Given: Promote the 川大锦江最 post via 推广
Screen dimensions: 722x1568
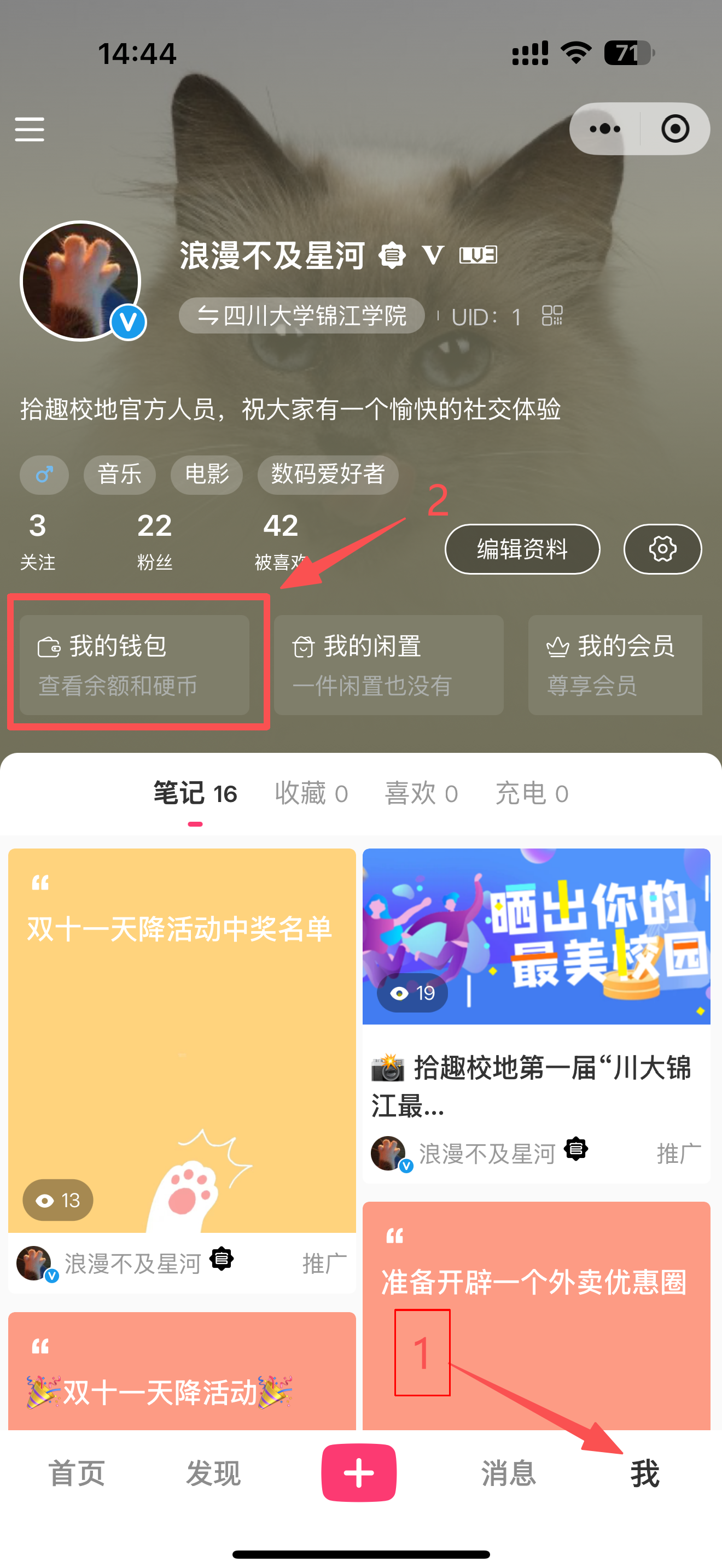Looking at the screenshot, I should [678, 1154].
